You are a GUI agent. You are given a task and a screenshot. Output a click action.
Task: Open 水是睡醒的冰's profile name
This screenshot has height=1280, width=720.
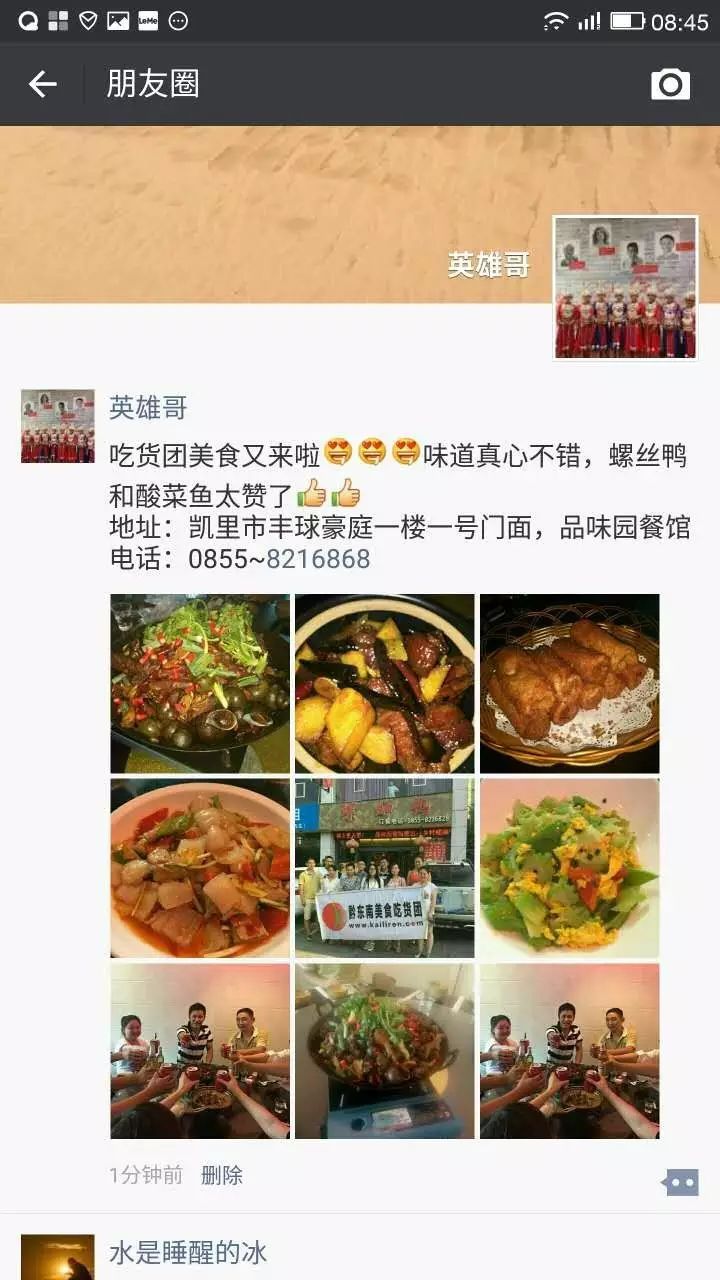[x=188, y=1252]
